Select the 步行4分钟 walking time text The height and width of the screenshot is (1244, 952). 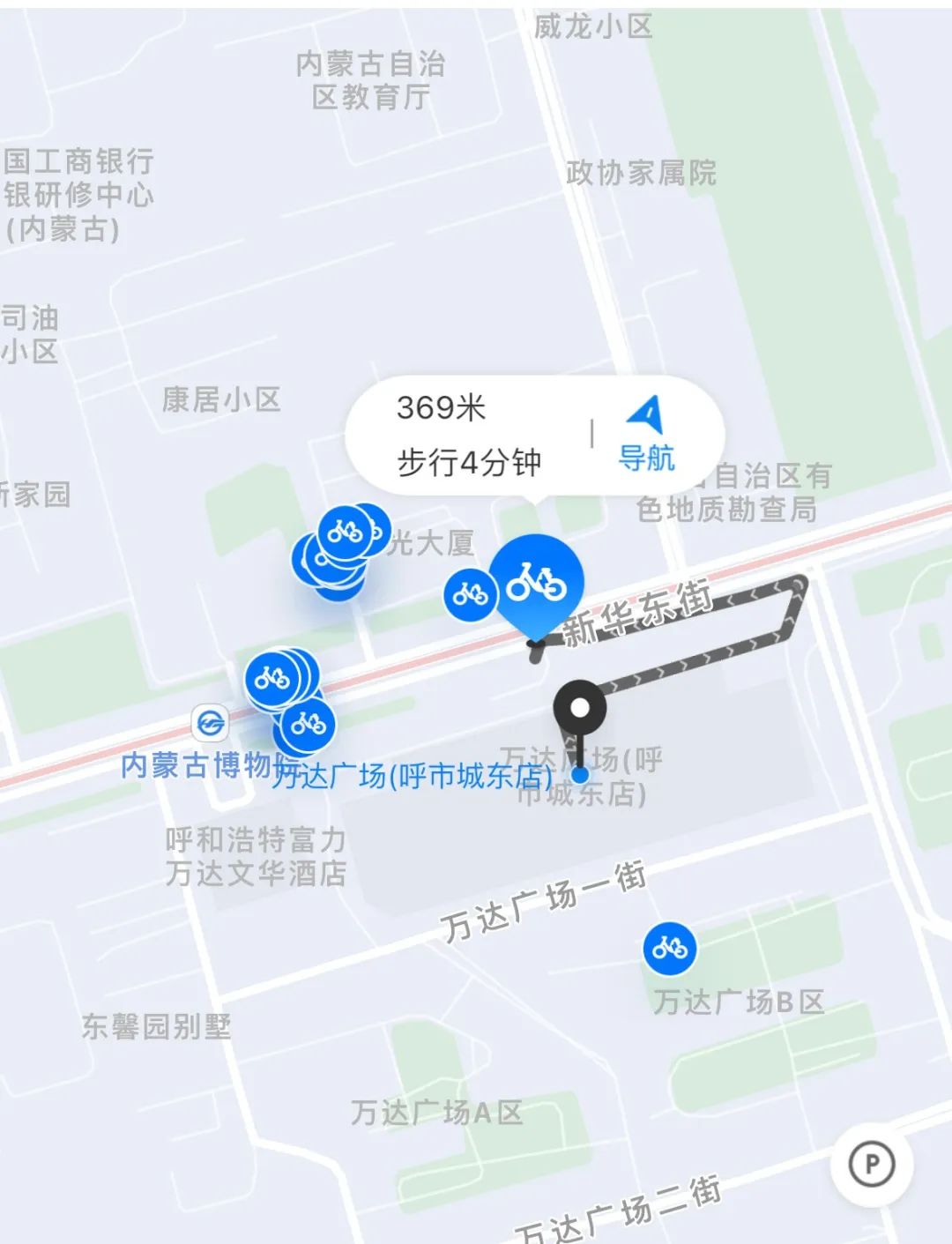tap(470, 458)
